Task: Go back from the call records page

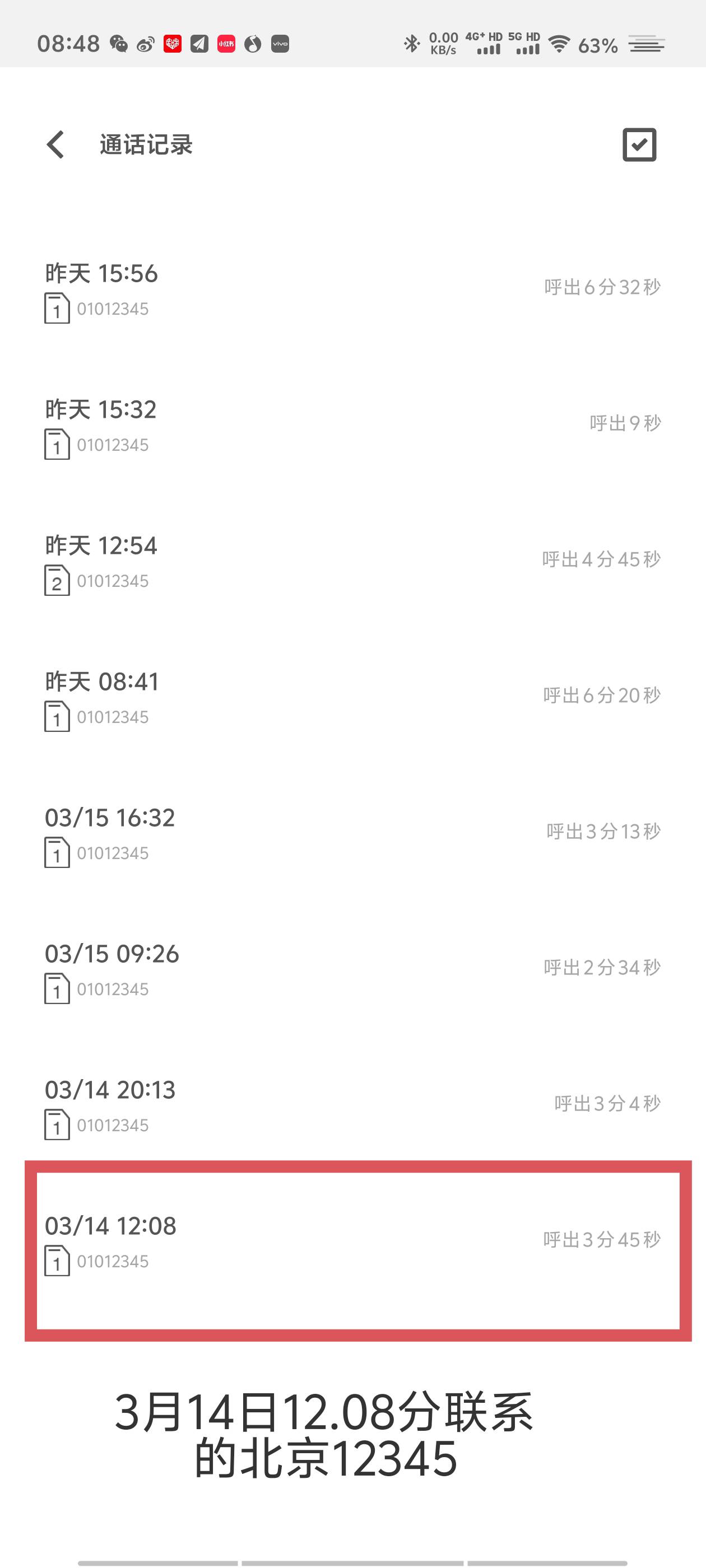Action: click(56, 145)
